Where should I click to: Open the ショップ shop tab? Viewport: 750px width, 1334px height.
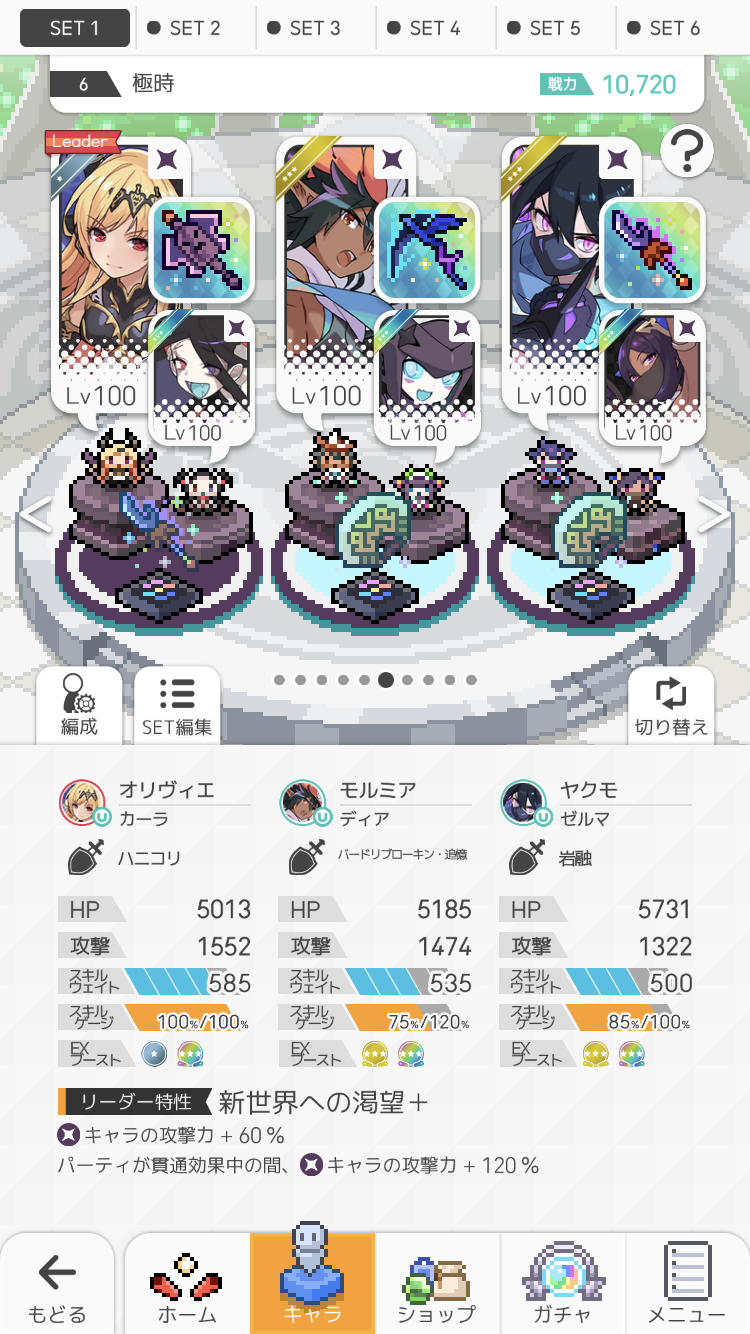437,1288
